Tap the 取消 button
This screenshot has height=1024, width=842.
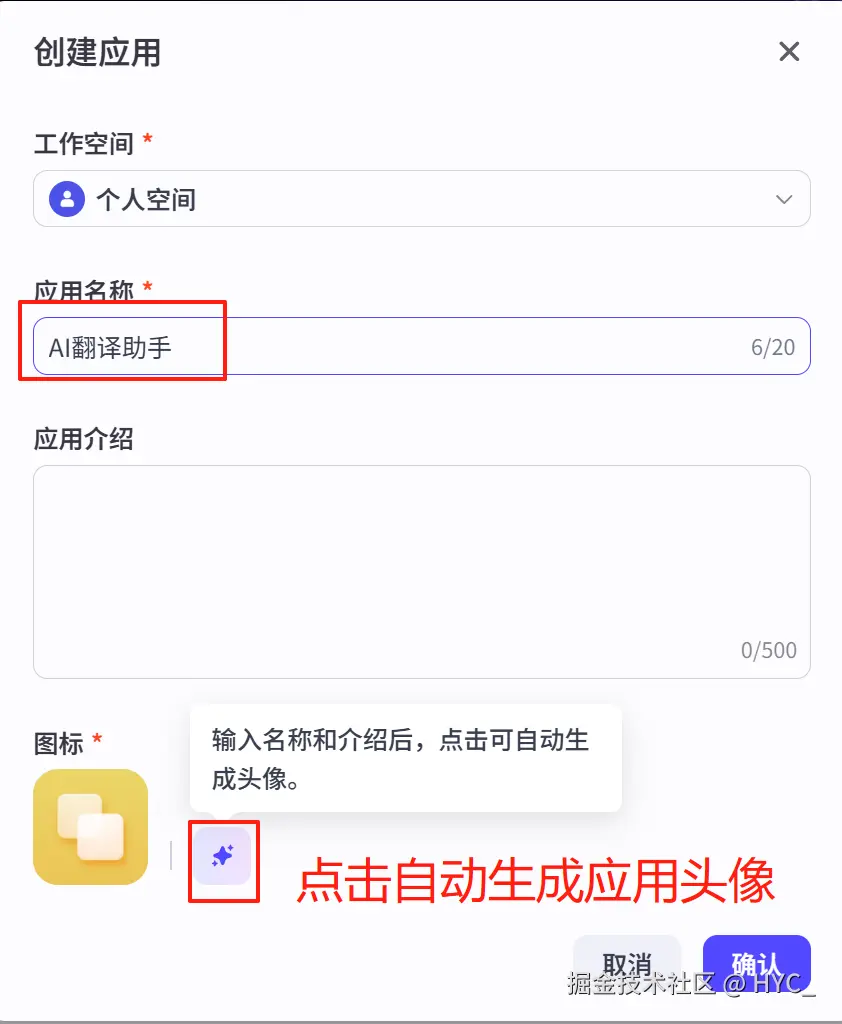627,963
